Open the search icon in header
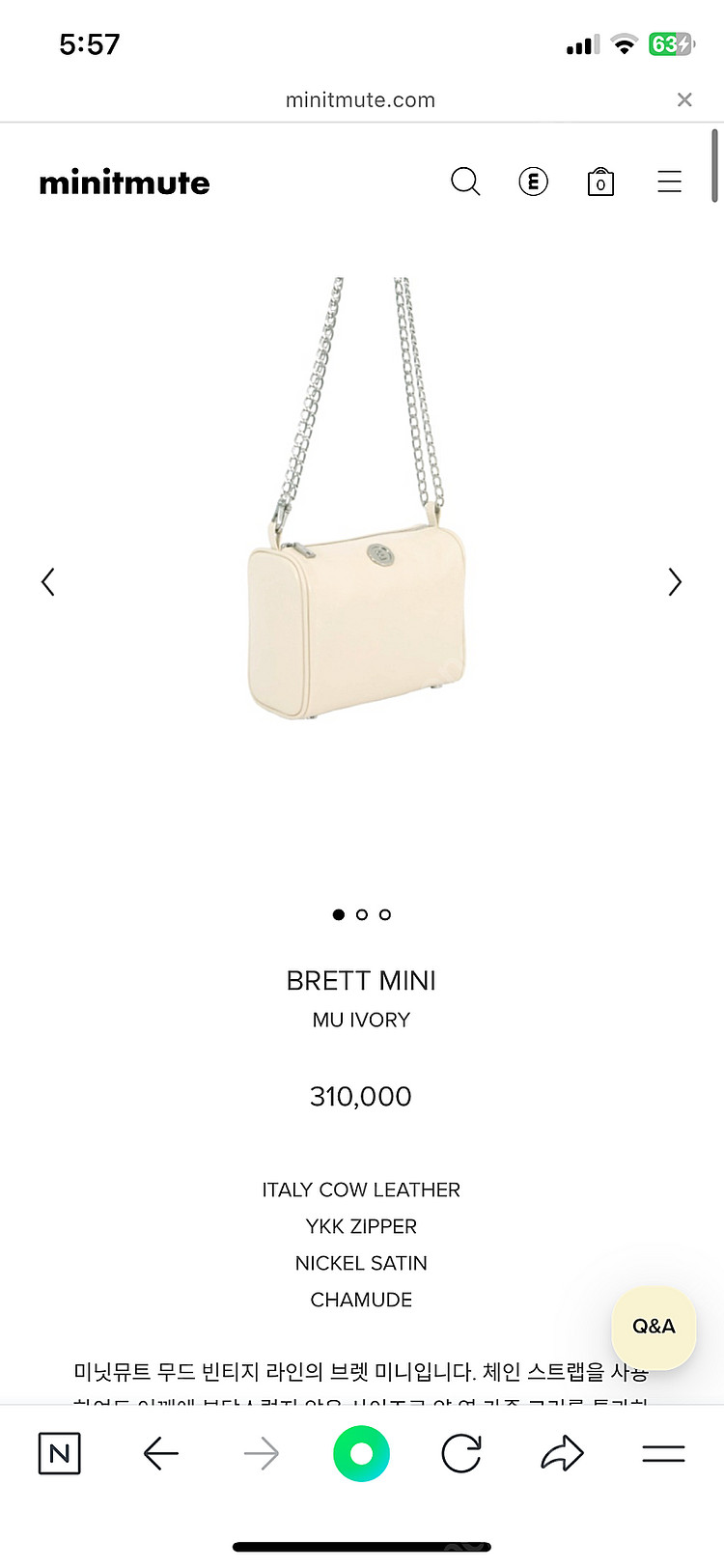Screen dimensions: 724x1568 (x=465, y=182)
